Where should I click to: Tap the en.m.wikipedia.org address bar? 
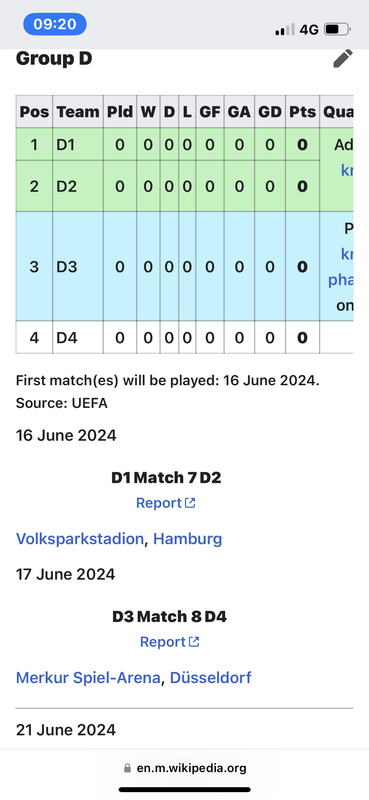185,768
